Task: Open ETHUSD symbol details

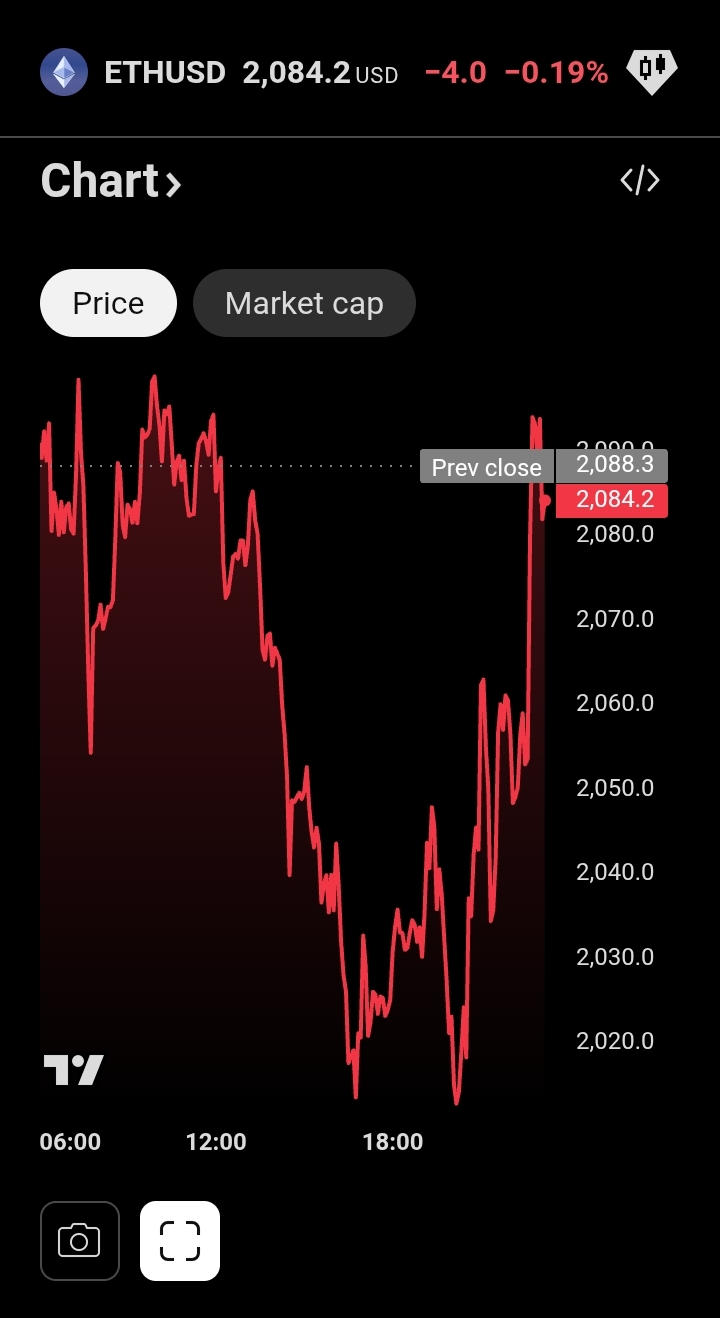Action: click(165, 72)
